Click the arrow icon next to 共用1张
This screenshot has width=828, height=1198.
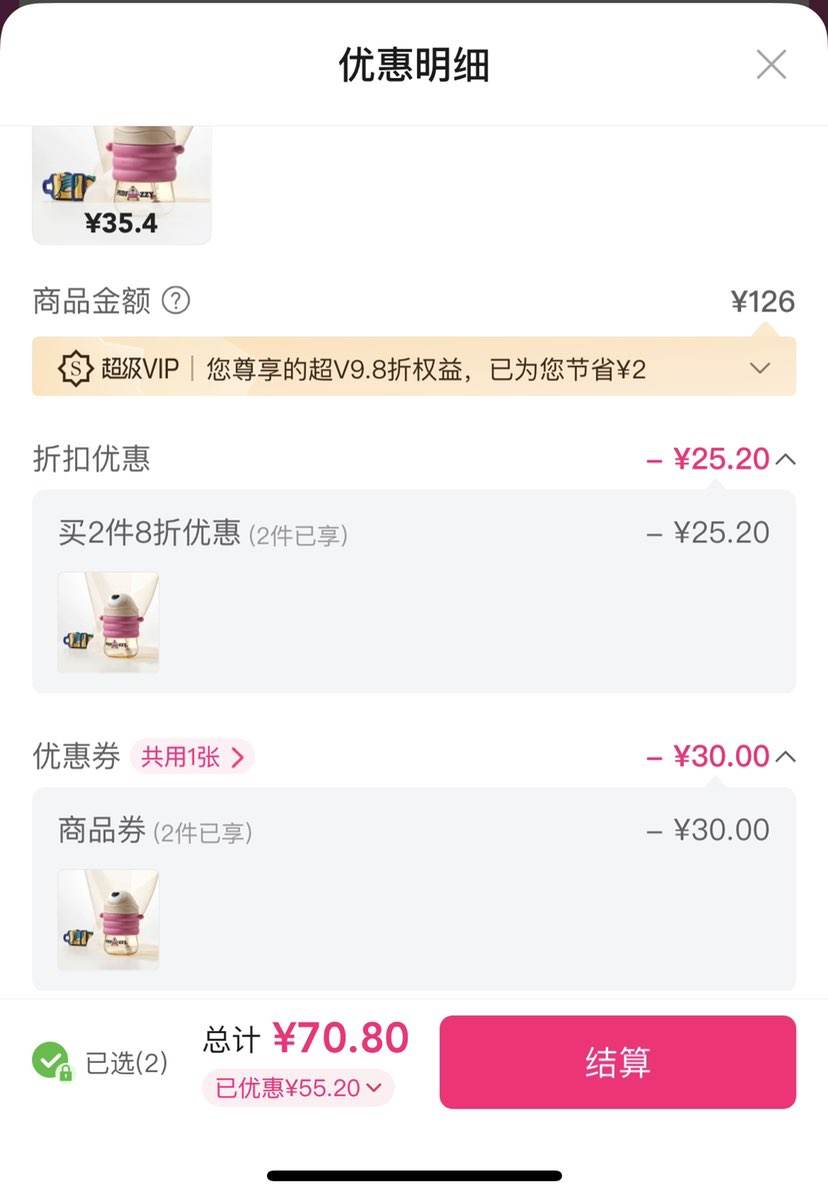(x=237, y=758)
